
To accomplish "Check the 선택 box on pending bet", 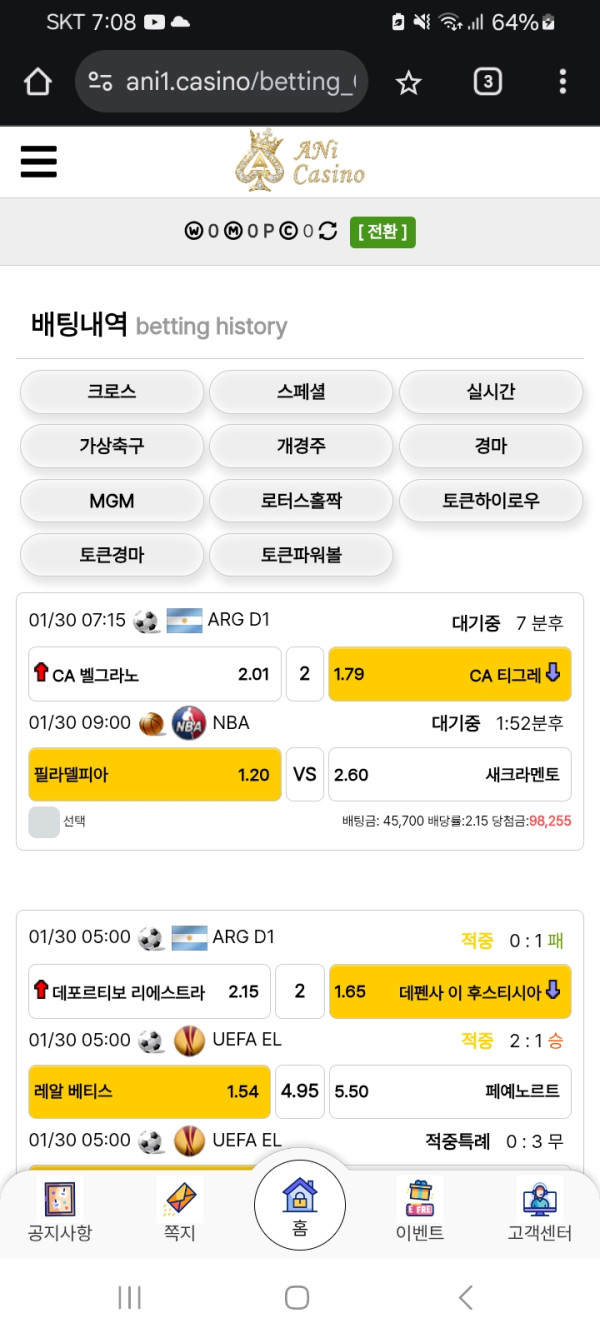I will 44,822.
